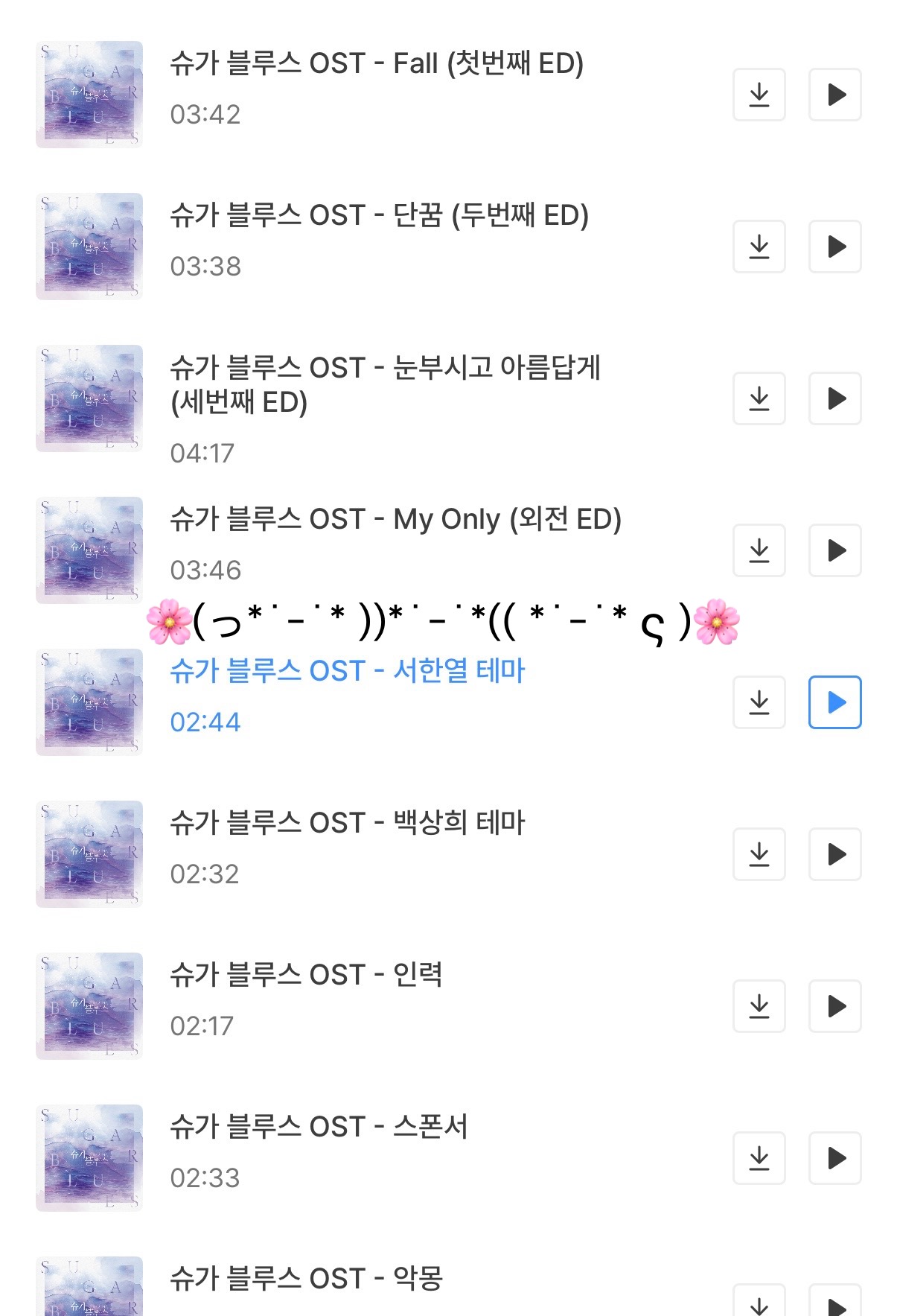Download the 백상희 테마 track

759,854
